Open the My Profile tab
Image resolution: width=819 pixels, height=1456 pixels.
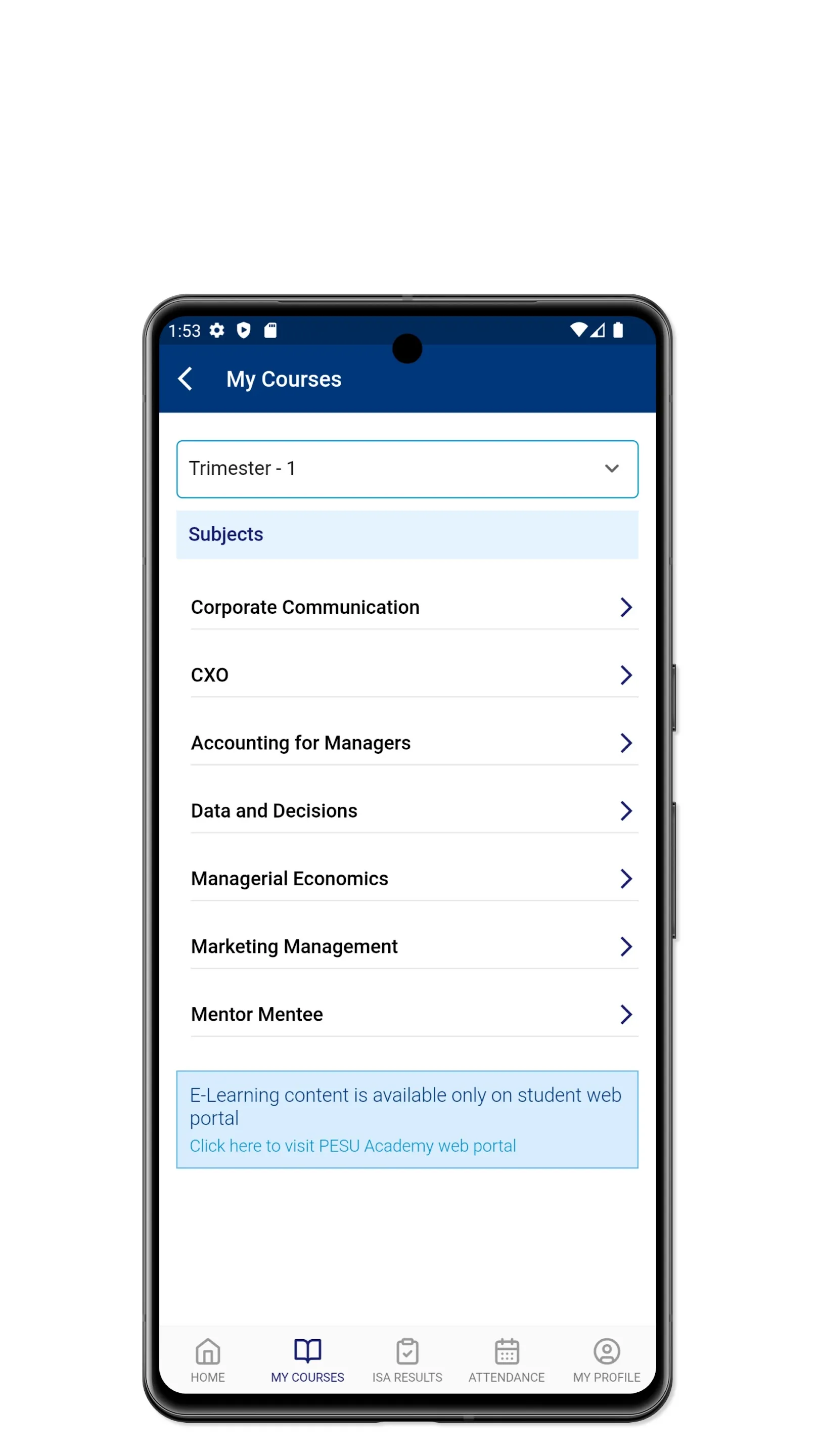coord(607,1360)
